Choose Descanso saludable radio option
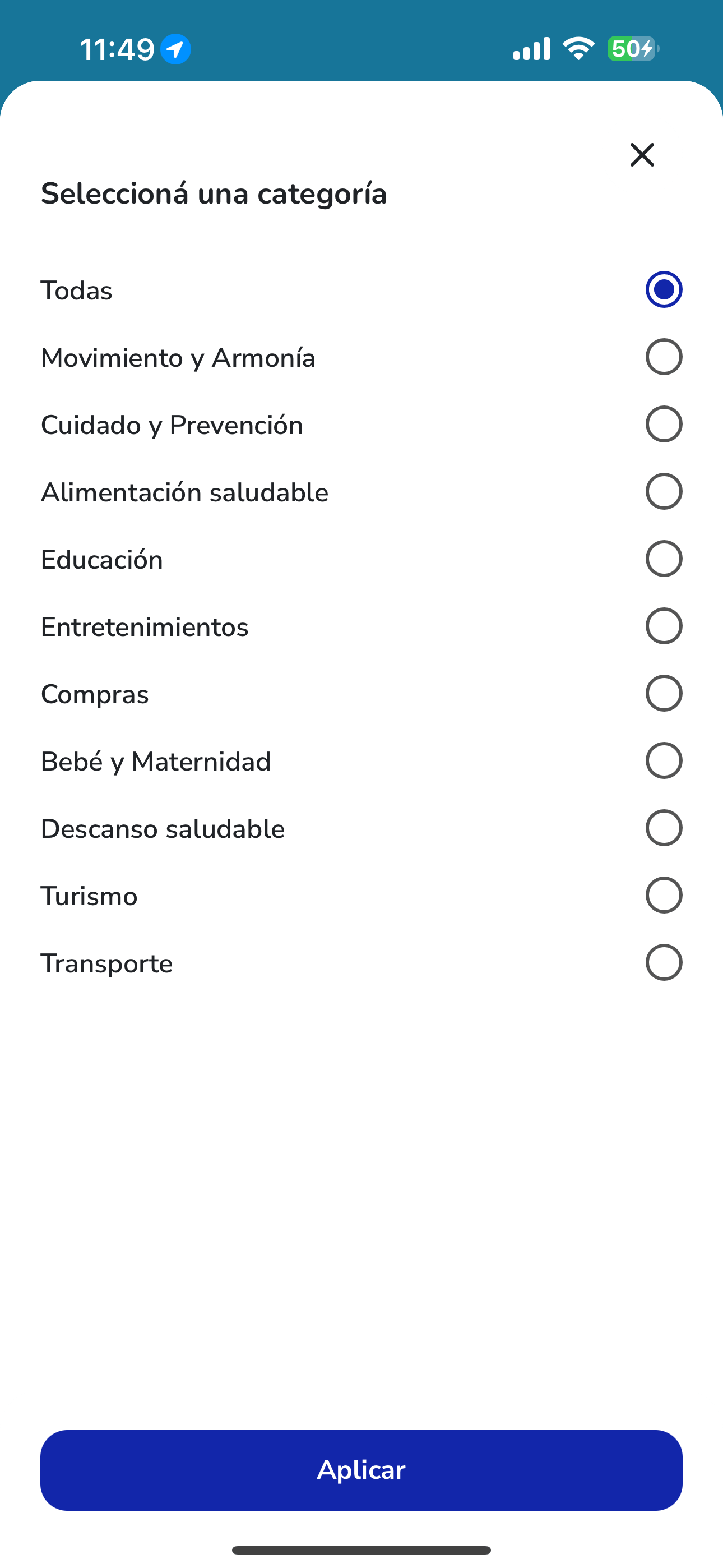The image size is (723, 1568). (664, 828)
